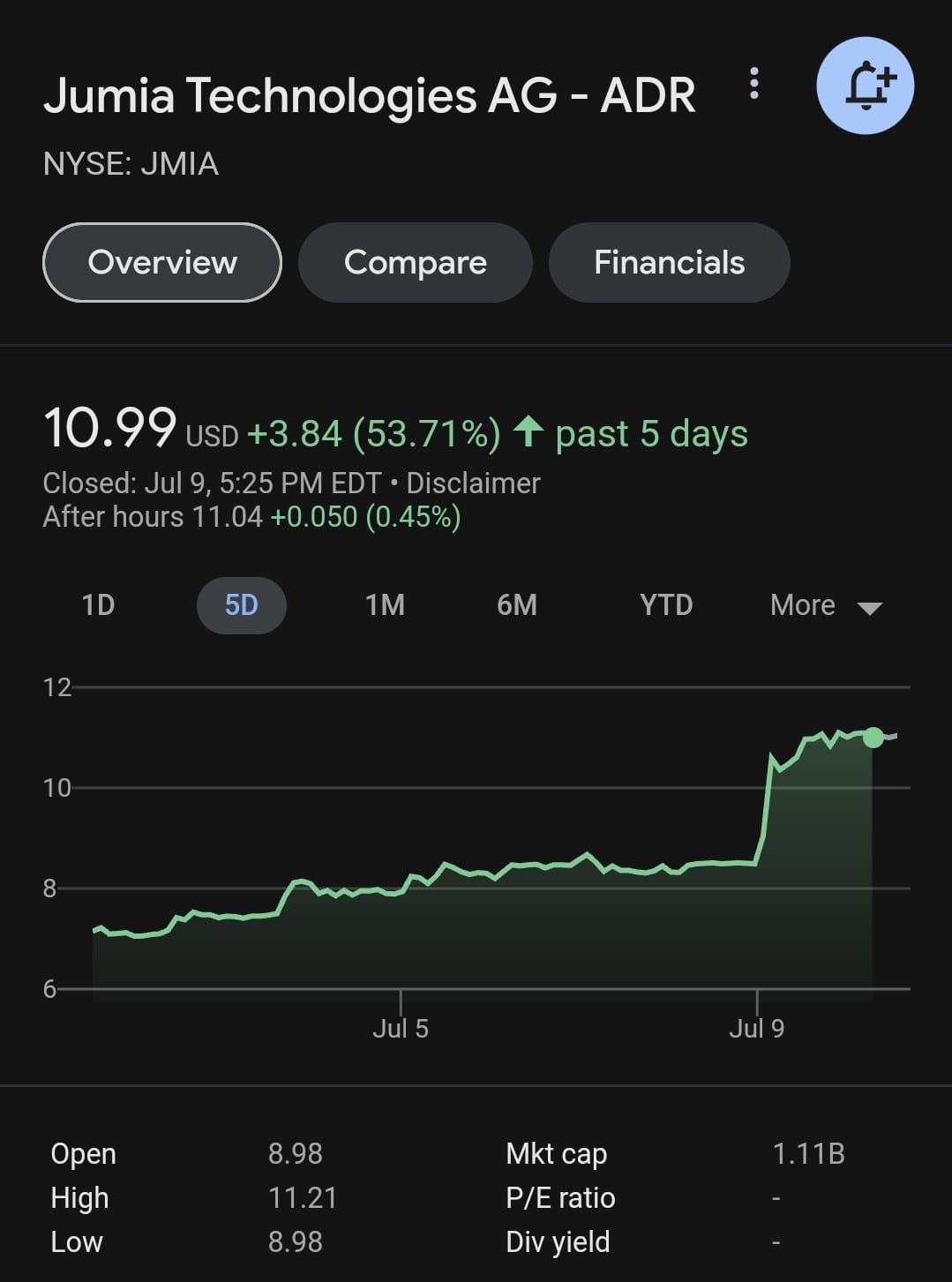952x1282 pixels.
Task: Add a price alert with the bell
Action: [865, 86]
